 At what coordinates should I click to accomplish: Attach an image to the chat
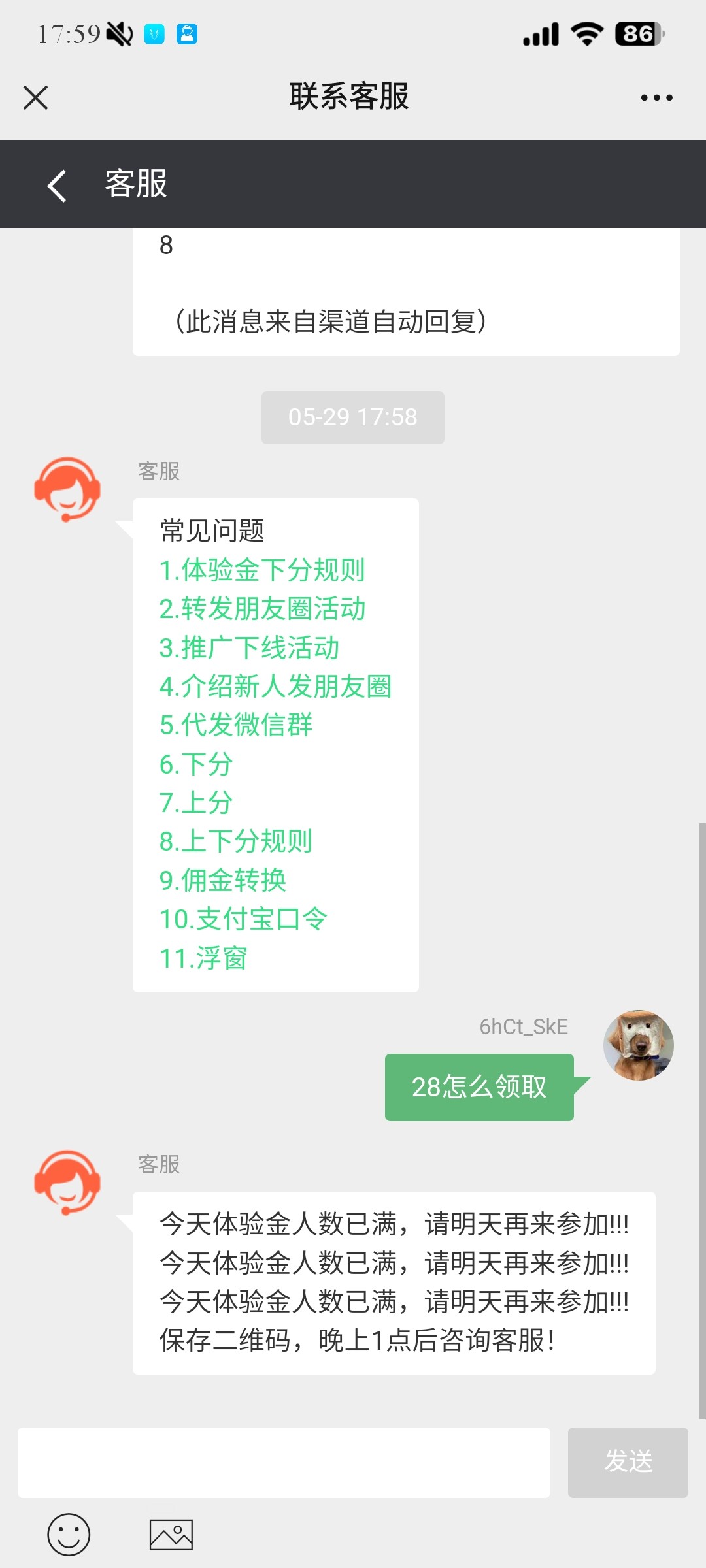click(x=171, y=1534)
